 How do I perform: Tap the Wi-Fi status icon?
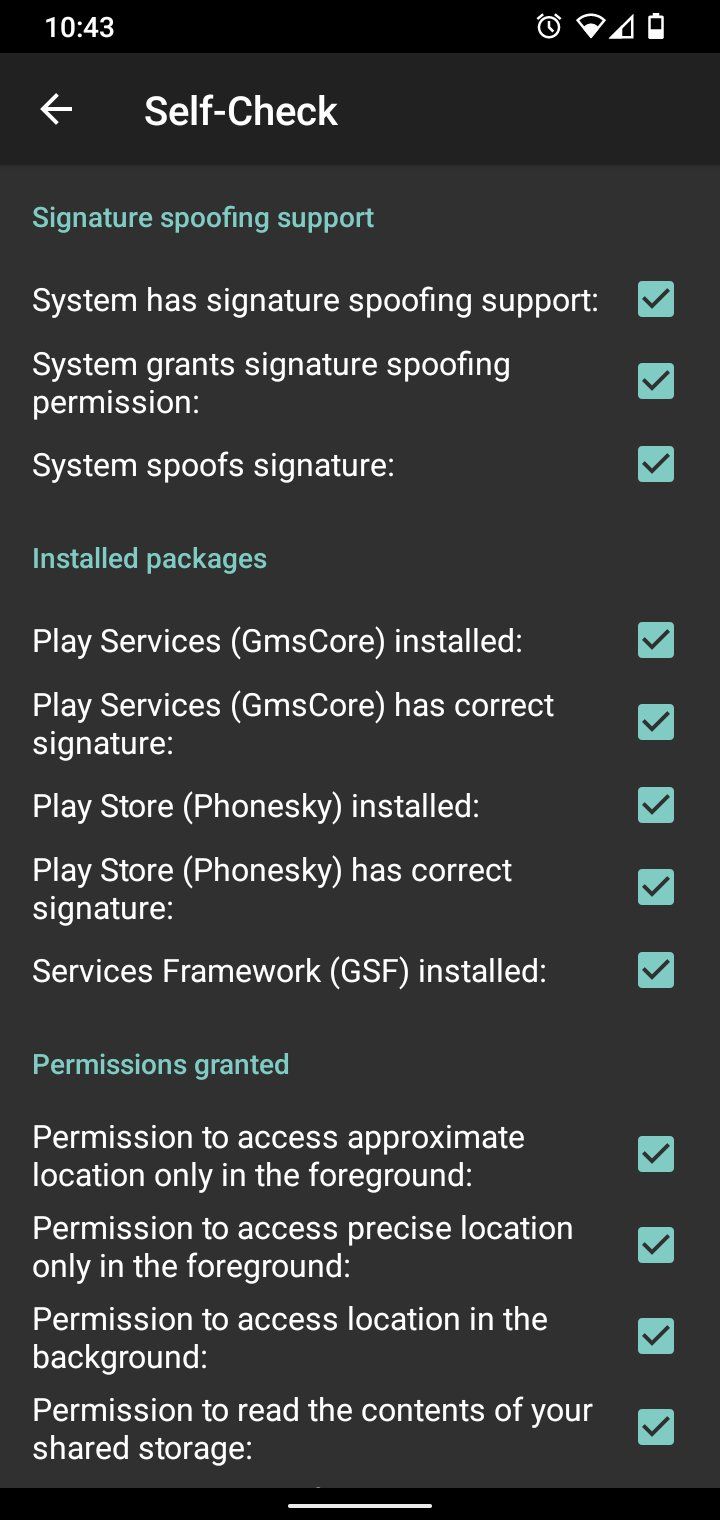591,27
